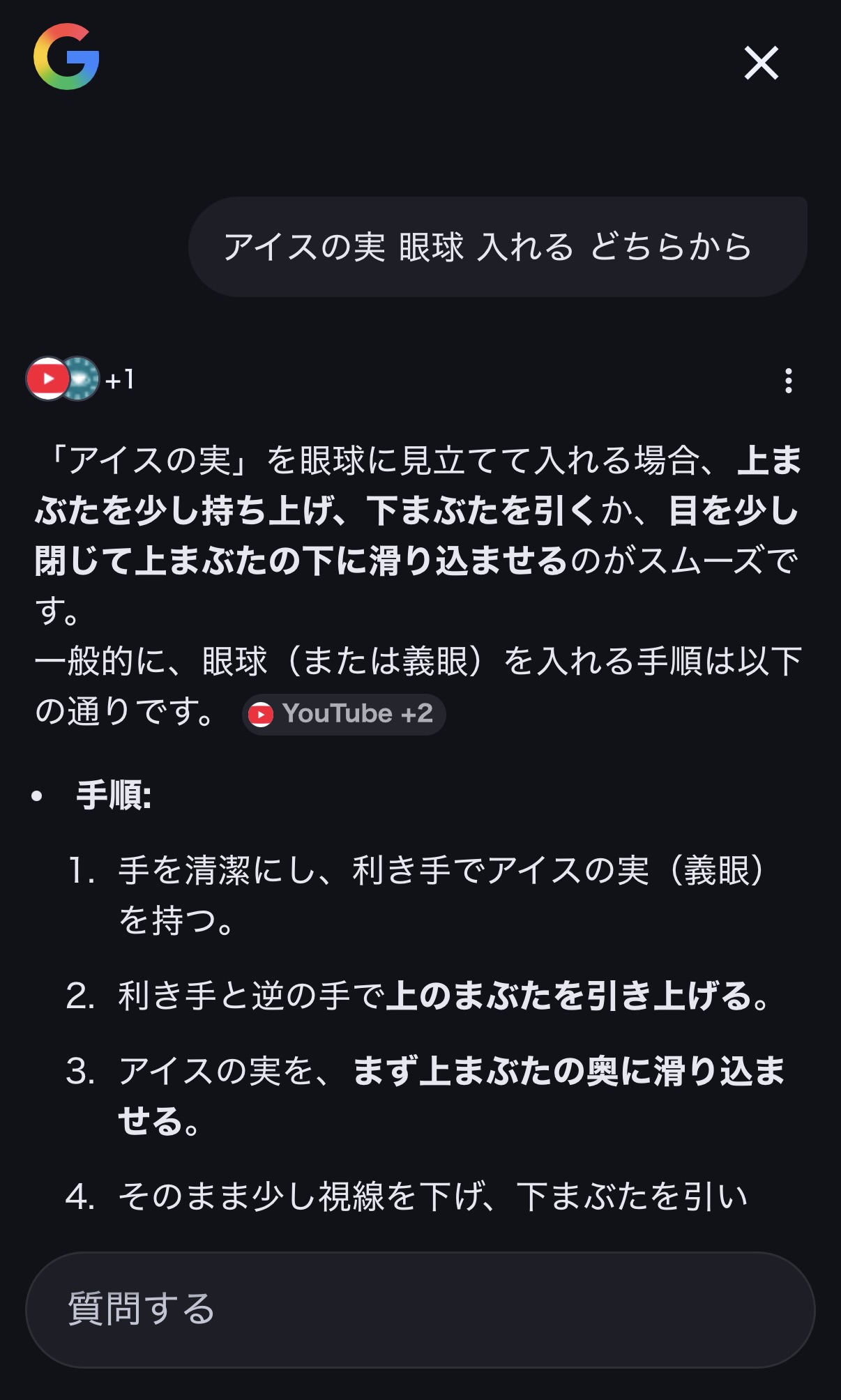Close the AI mode panel

(761, 63)
